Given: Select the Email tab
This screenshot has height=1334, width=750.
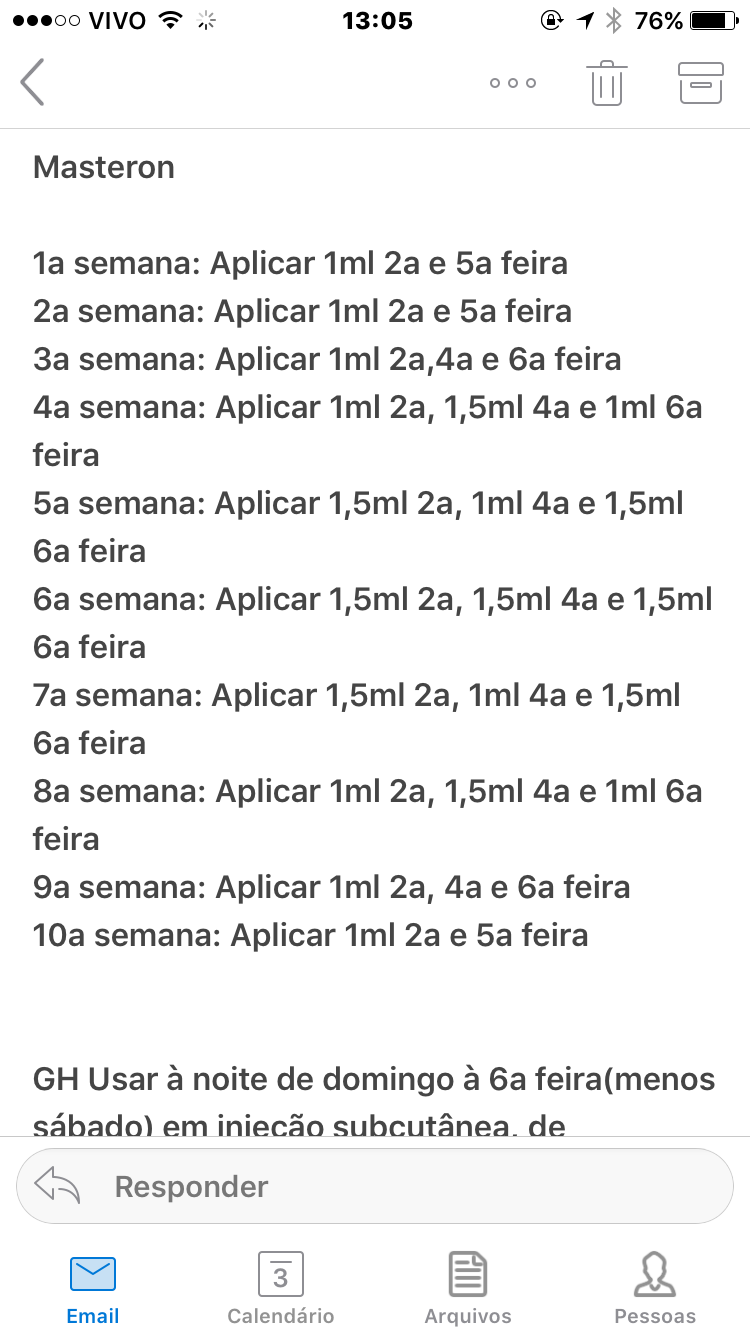Looking at the screenshot, I should [93, 1289].
